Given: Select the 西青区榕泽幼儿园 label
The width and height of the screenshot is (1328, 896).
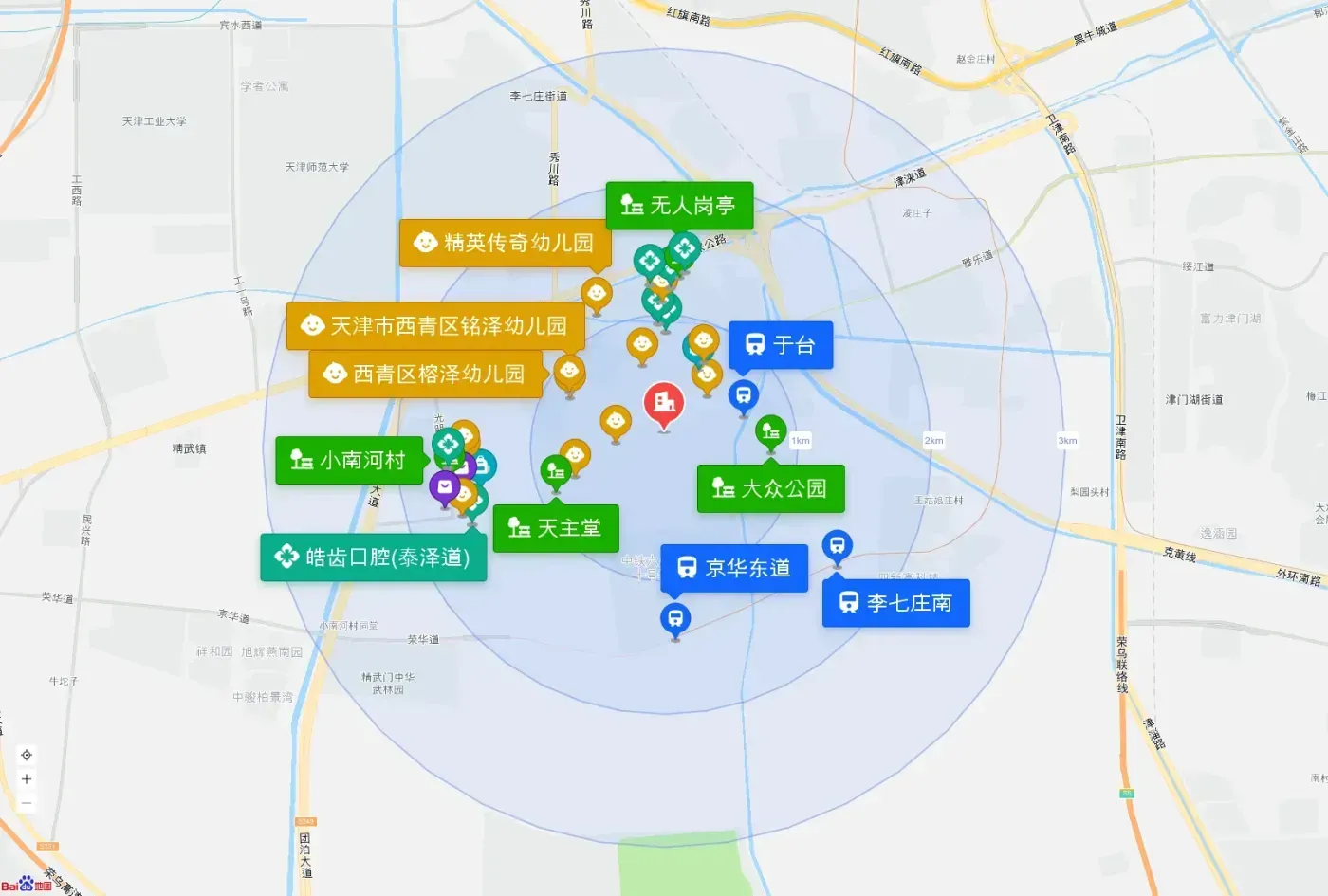Looking at the screenshot, I should [426, 374].
